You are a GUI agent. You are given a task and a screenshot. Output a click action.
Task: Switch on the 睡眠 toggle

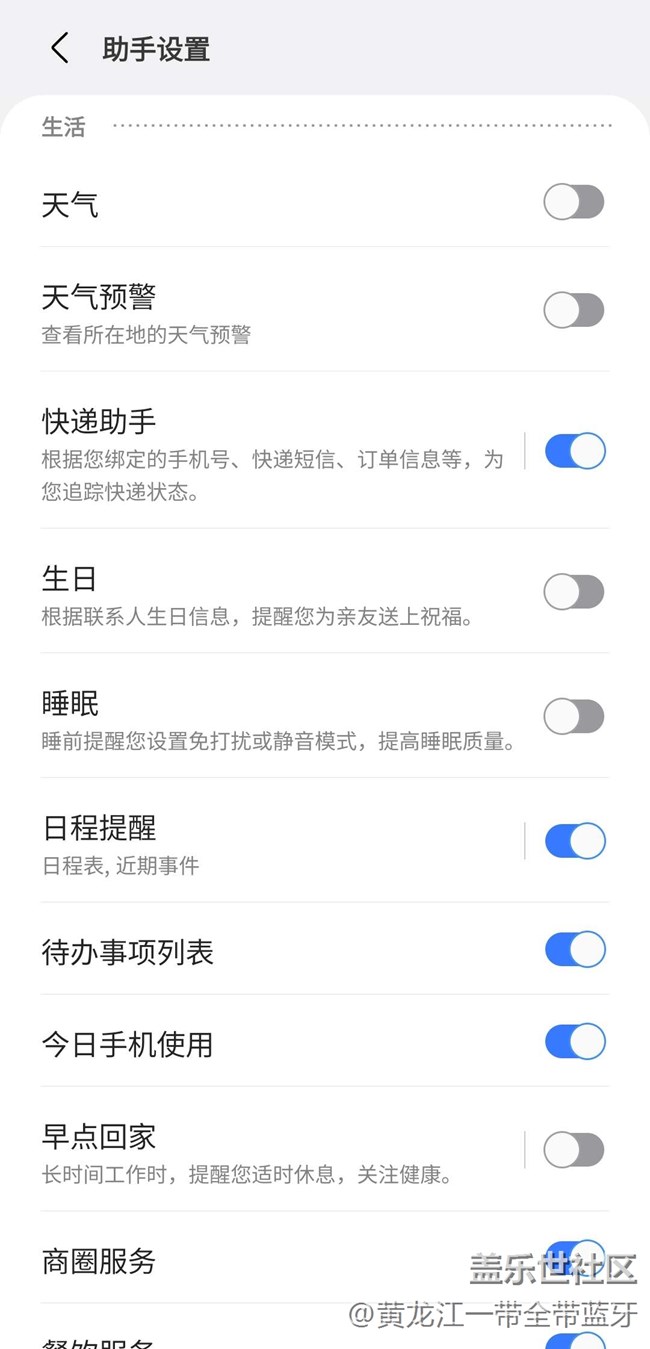point(574,716)
